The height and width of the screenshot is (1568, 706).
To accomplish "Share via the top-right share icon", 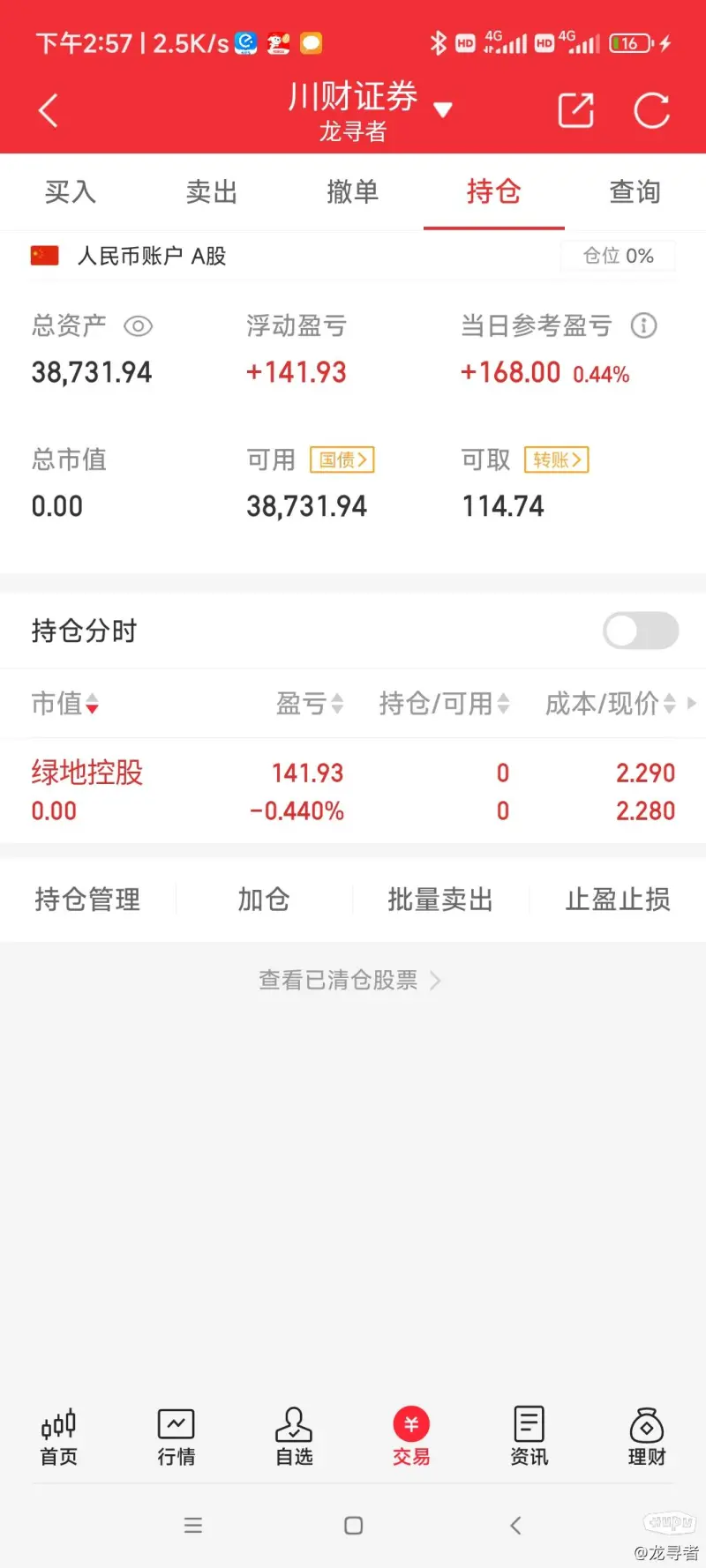I will tap(575, 110).
